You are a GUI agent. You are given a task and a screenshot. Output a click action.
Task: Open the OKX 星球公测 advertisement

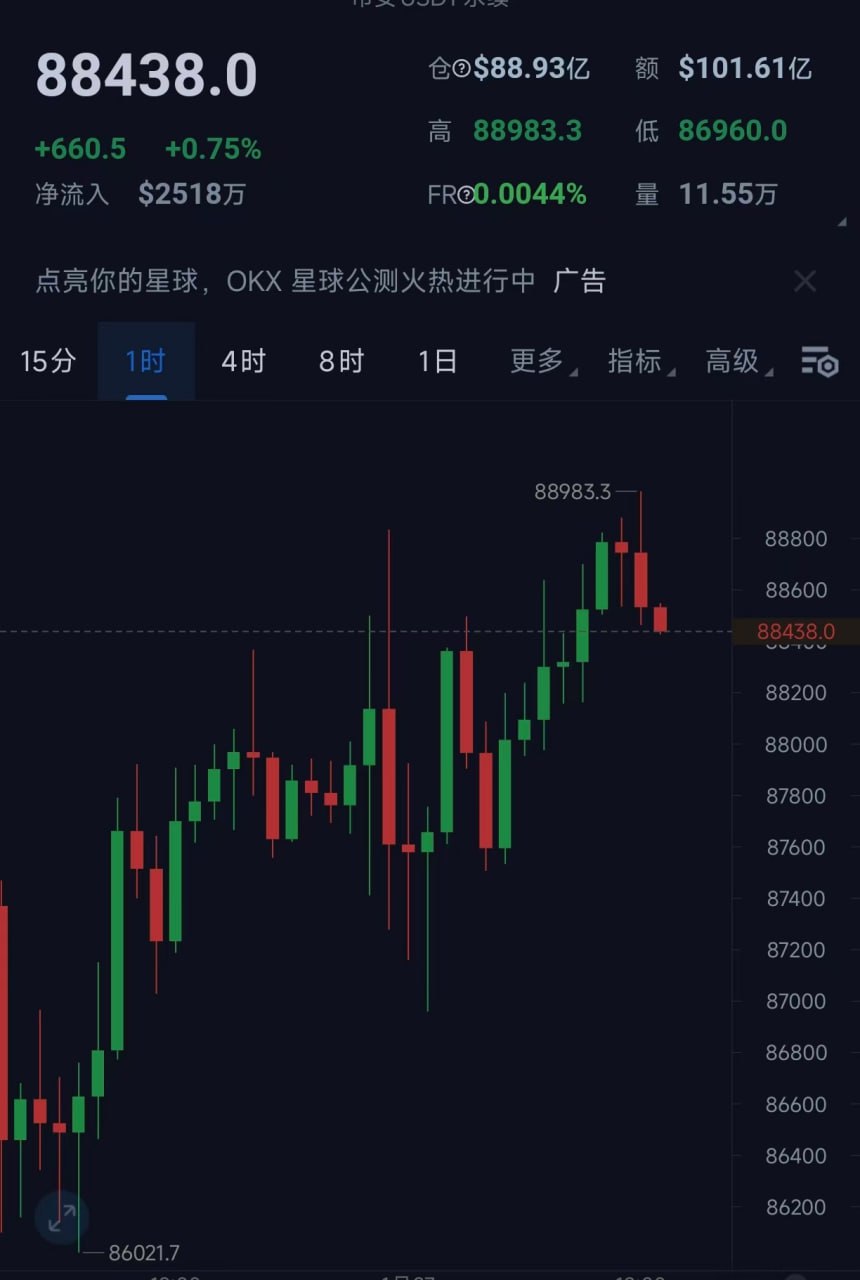pyautogui.click(x=300, y=281)
